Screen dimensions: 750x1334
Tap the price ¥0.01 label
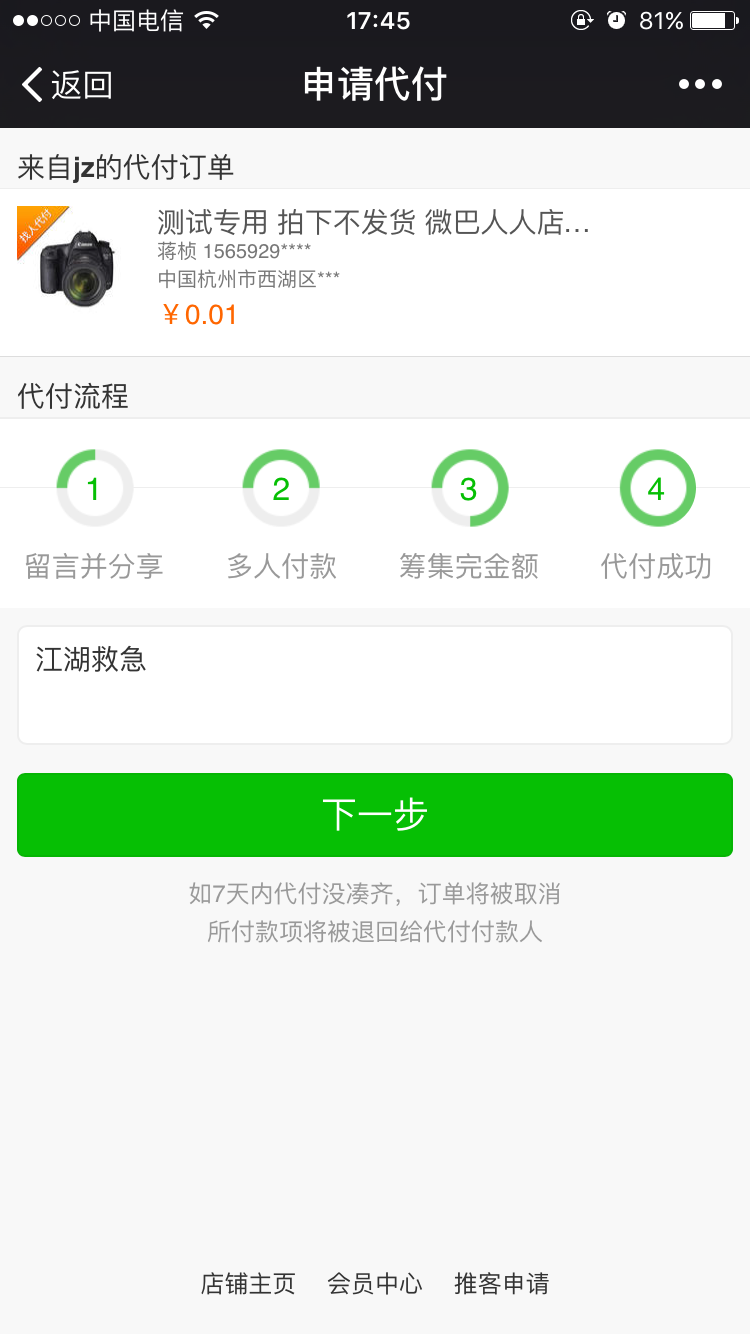tap(199, 314)
